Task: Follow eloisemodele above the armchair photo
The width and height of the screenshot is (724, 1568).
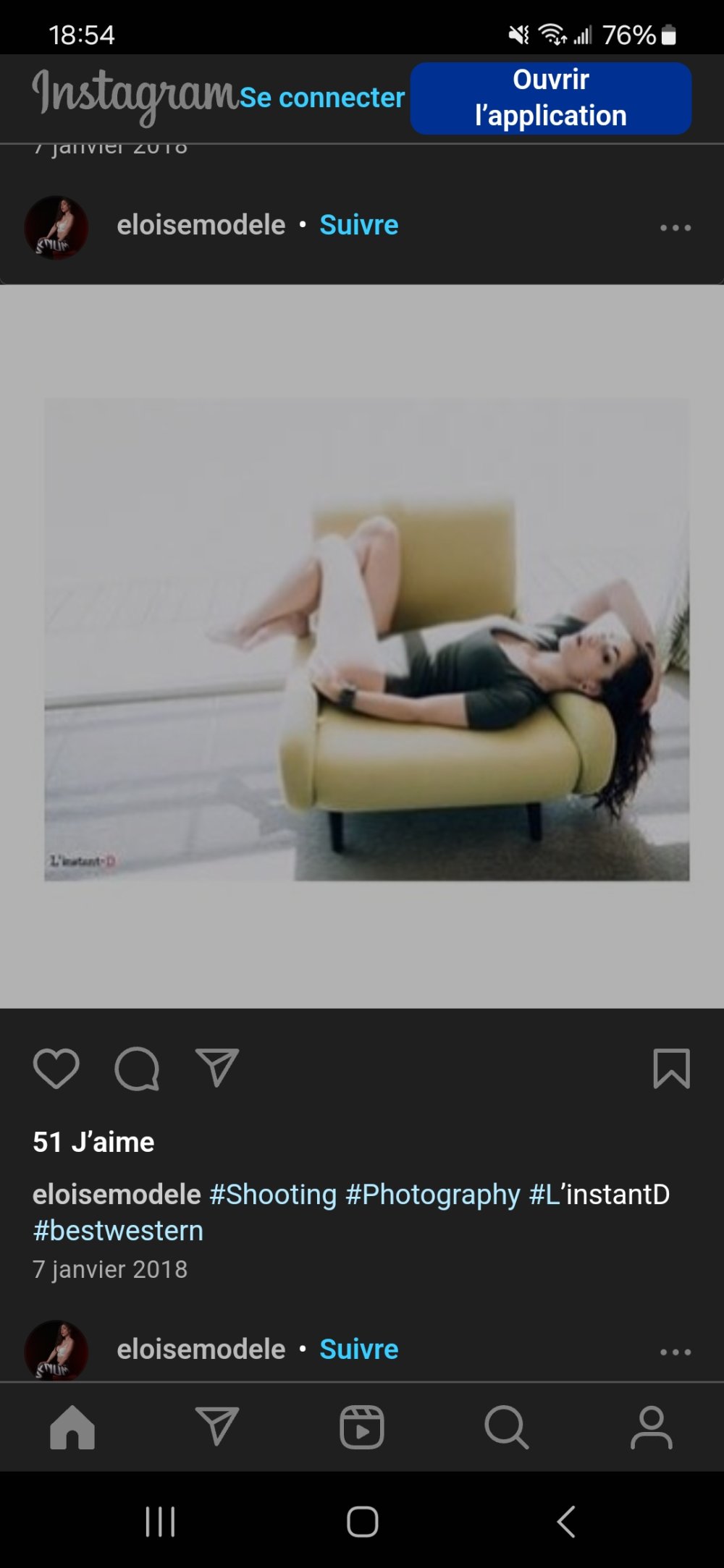Action: click(358, 225)
